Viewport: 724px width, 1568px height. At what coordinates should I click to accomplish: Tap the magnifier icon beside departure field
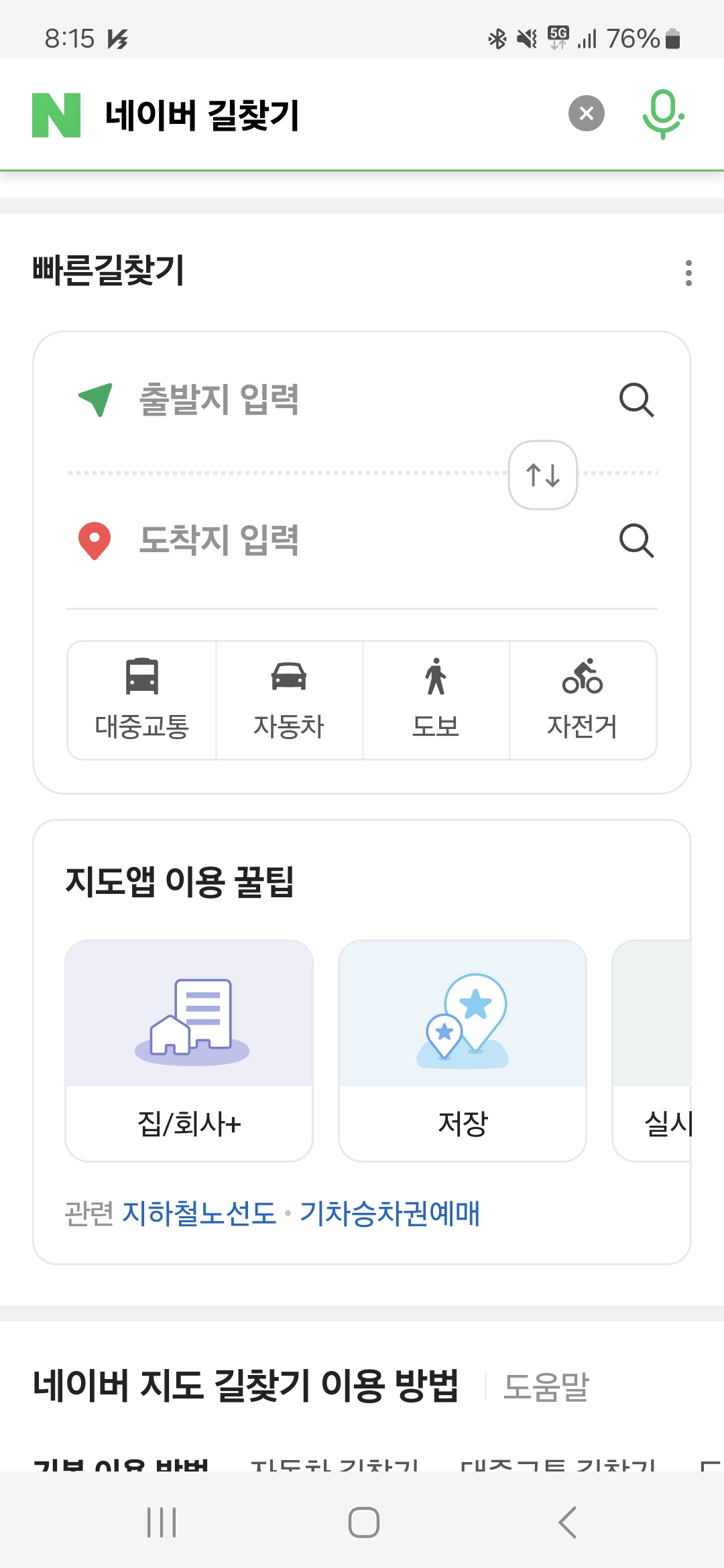point(637,401)
